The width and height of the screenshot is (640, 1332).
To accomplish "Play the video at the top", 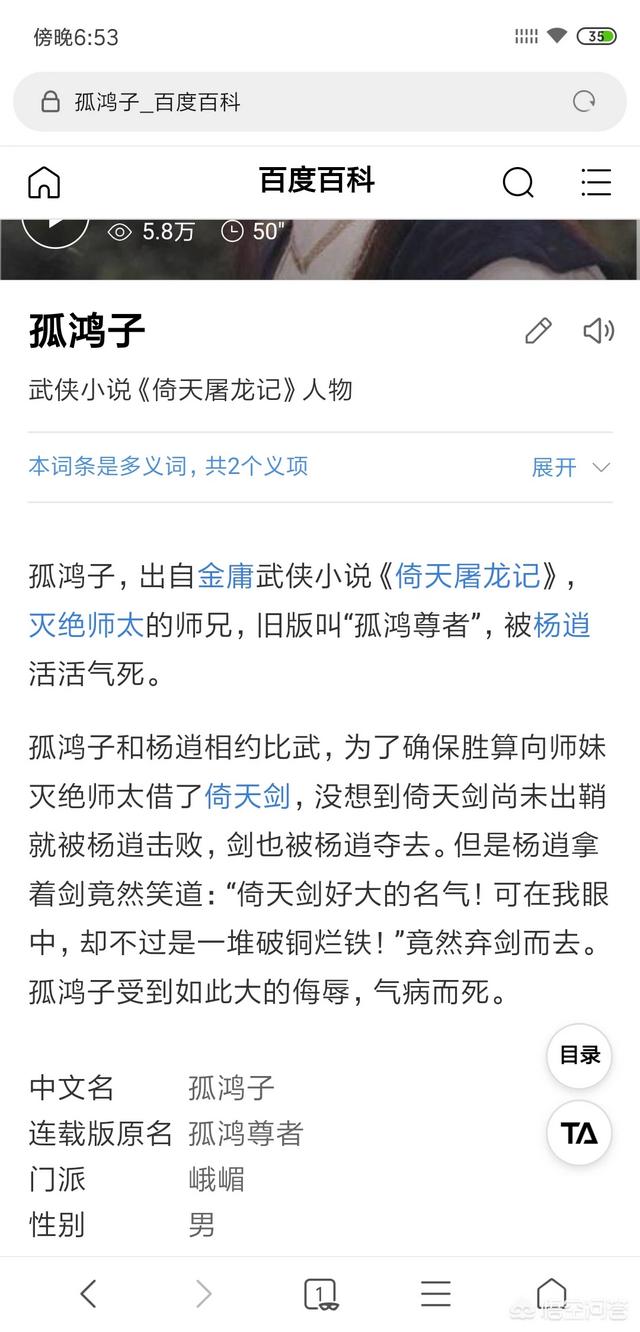I will coord(55,228).
